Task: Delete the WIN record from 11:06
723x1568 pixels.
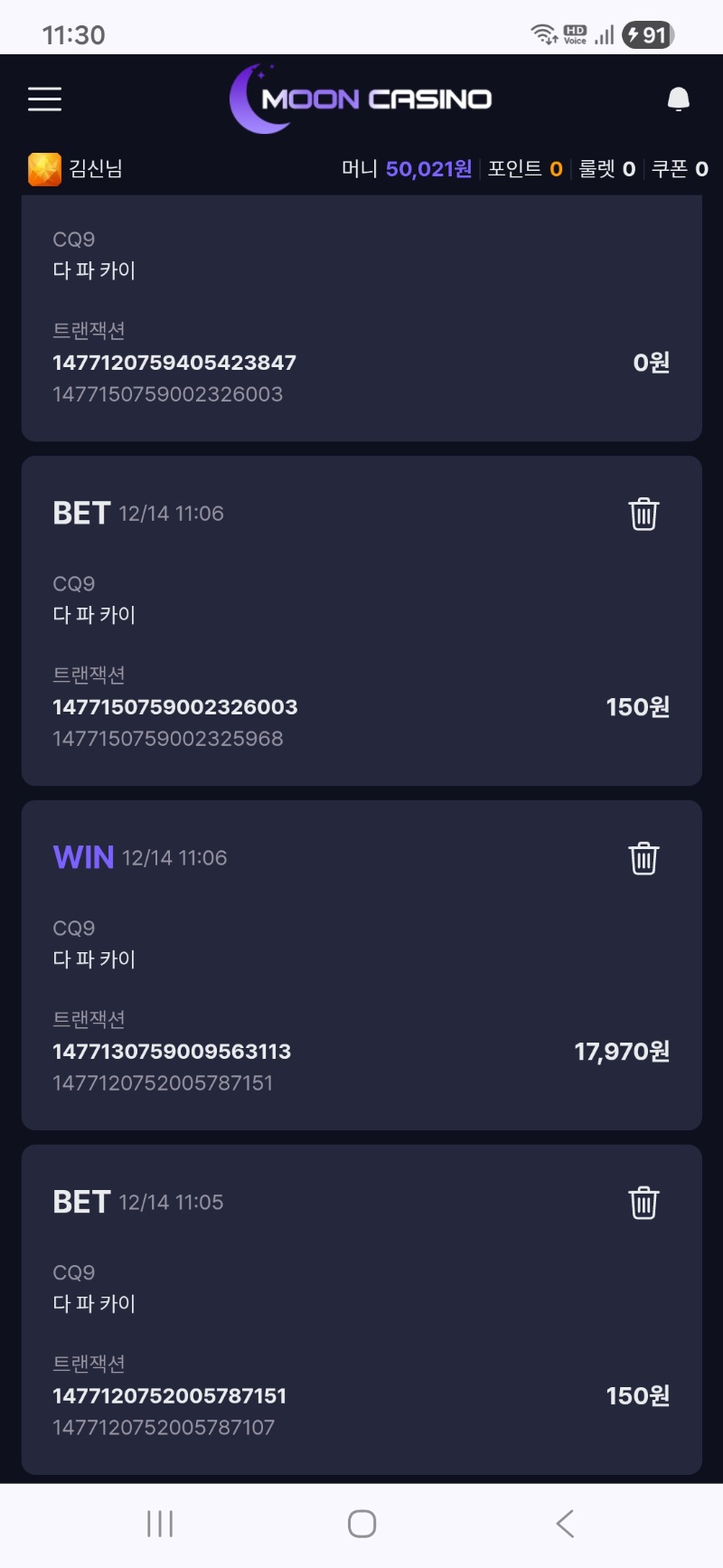Action: (643, 859)
